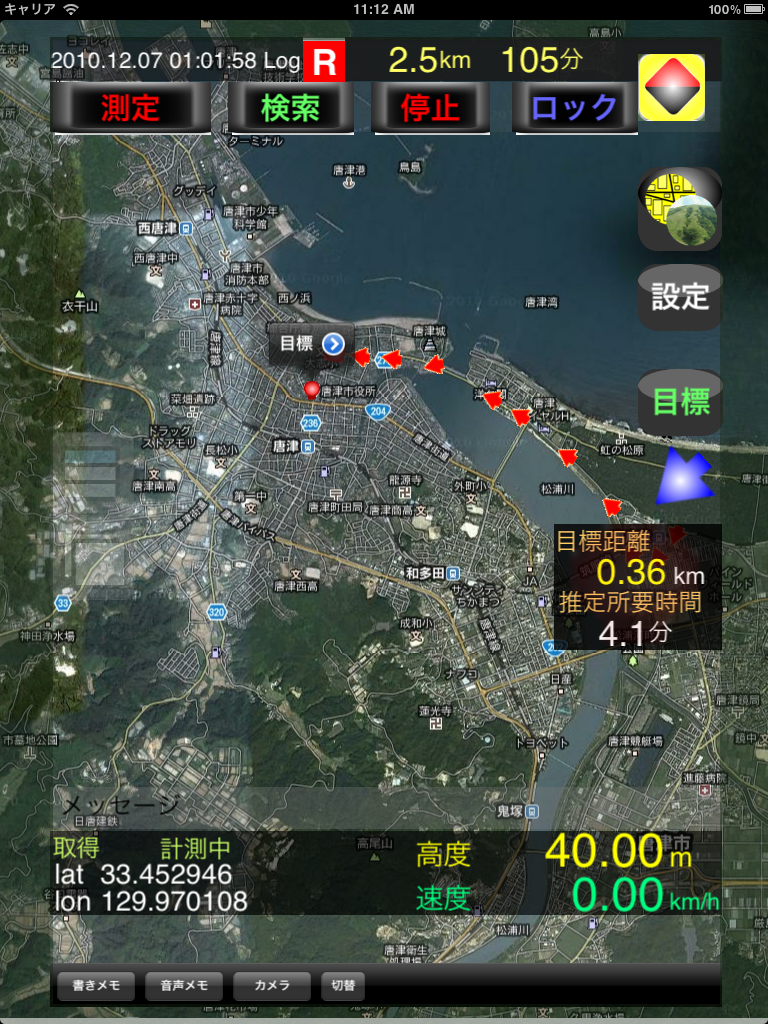Tap the green 目標 target button
Viewport: 768px width, 1024px height.
680,402
